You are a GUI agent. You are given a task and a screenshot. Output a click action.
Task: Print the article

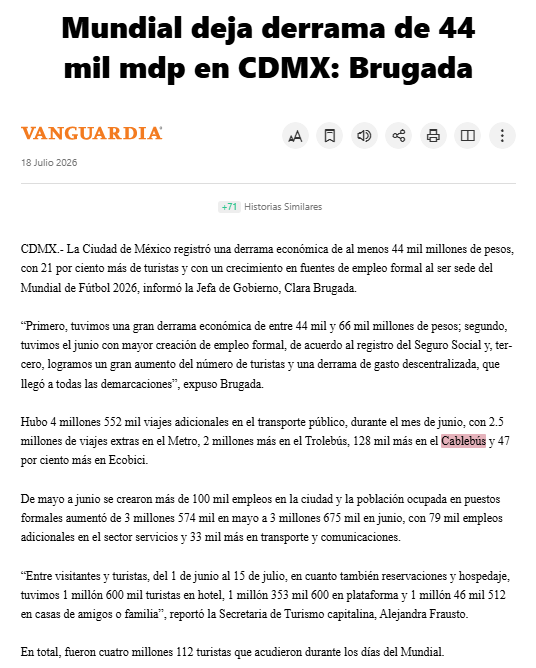[433, 136]
